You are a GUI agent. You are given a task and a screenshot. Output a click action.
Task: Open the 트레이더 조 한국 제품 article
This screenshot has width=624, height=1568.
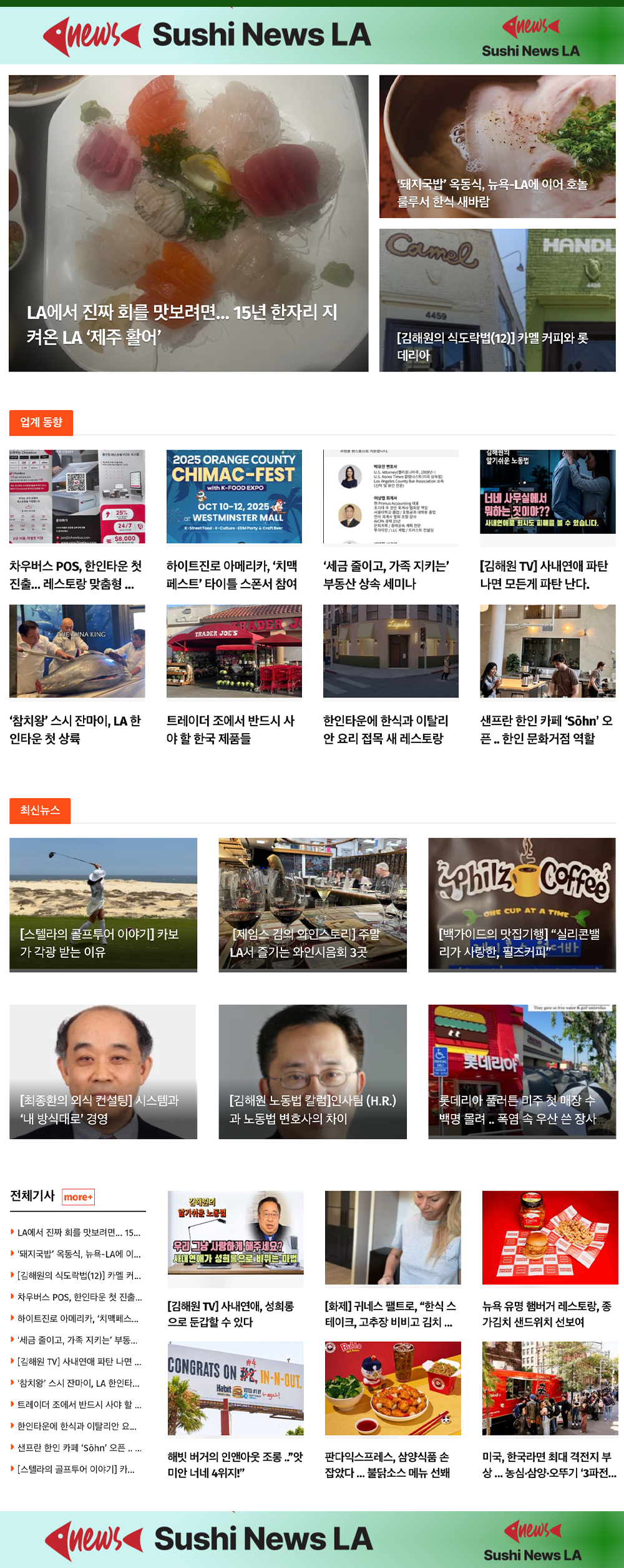(x=233, y=674)
